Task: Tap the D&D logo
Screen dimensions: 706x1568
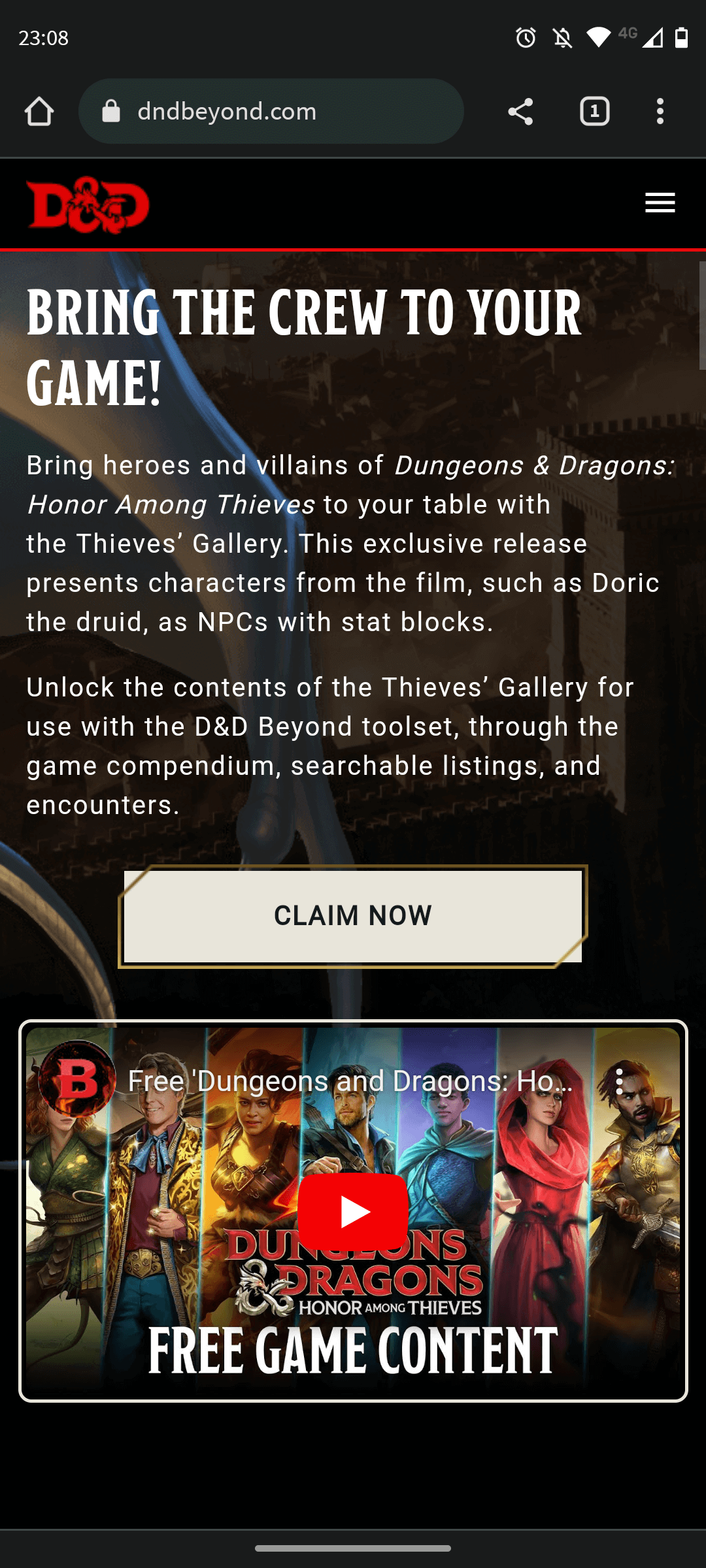Action: (88, 204)
